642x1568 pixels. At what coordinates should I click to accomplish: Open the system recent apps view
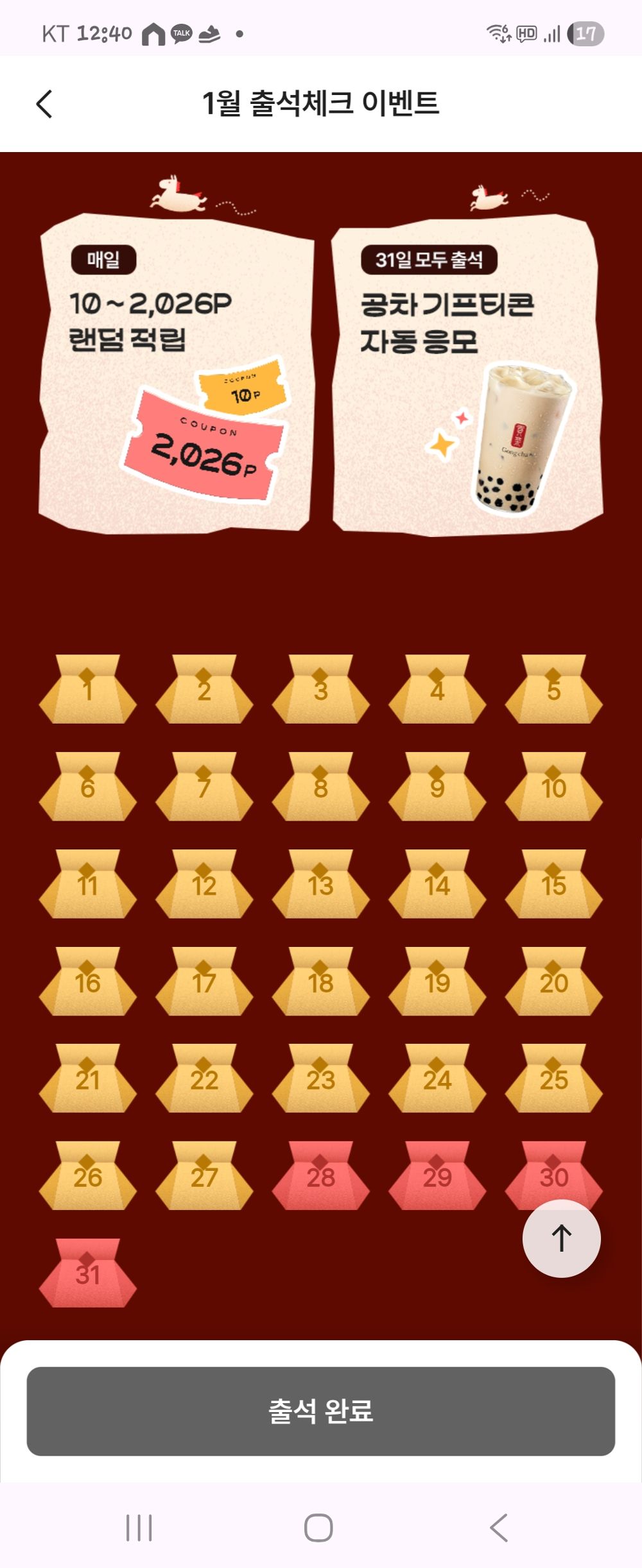coord(139,1528)
